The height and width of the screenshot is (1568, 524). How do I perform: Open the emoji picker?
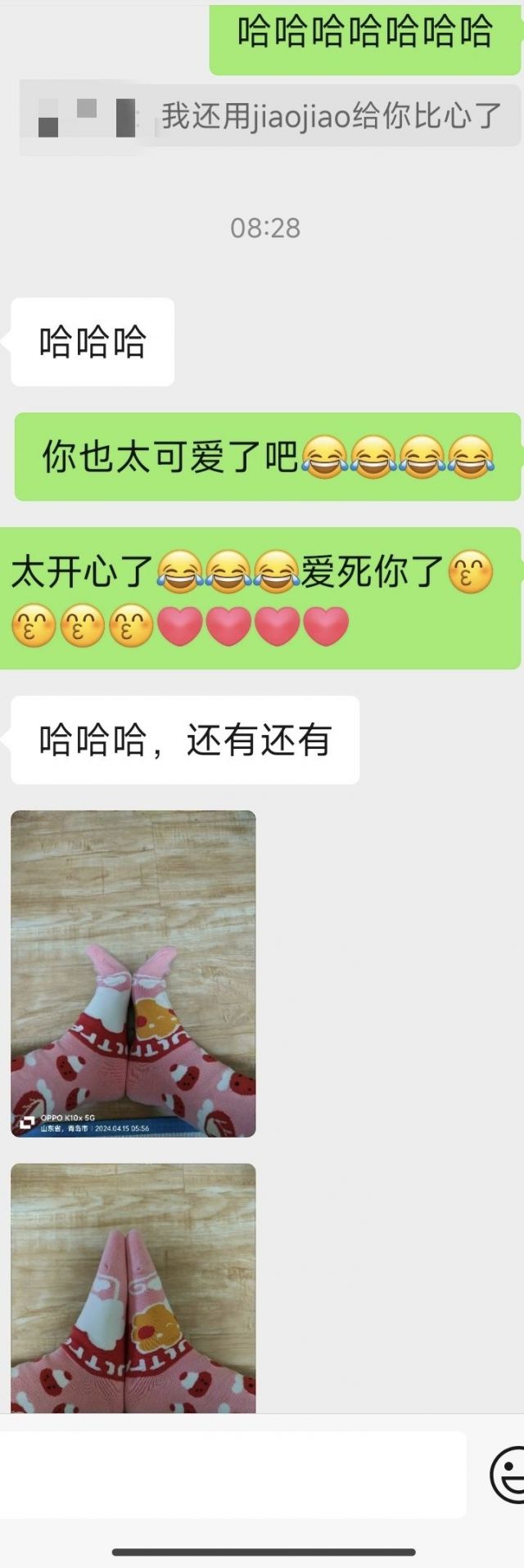click(x=509, y=1475)
